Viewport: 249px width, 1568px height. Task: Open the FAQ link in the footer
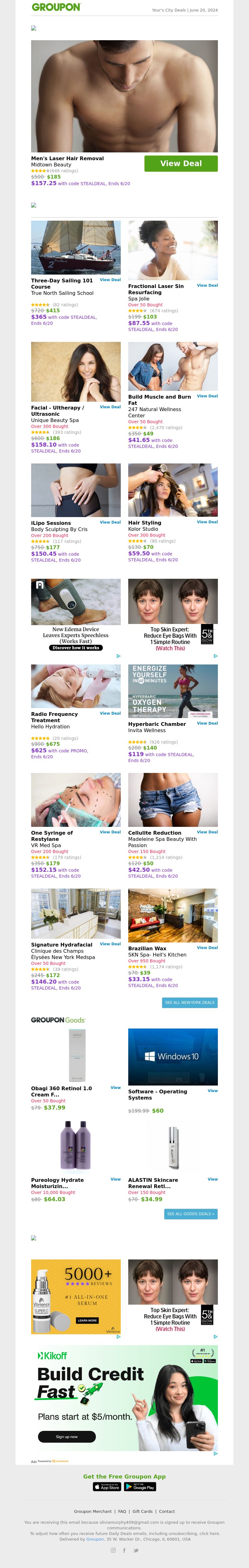click(x=122, y=1511)
